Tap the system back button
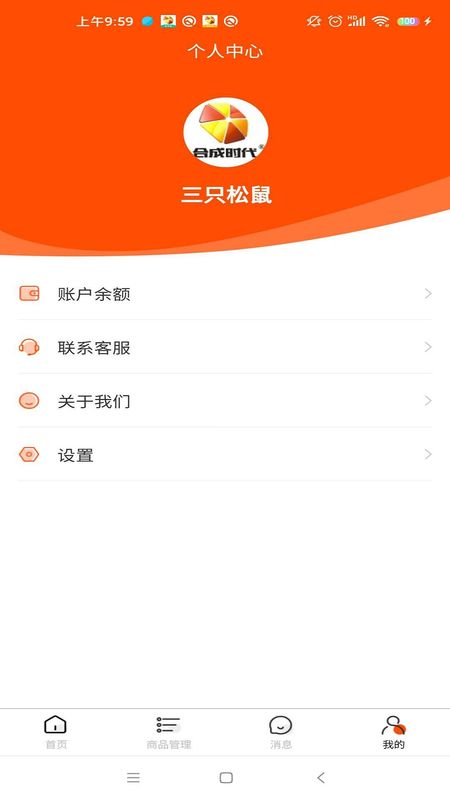Screen dimensions: 450x800 [x=320, y=778]
